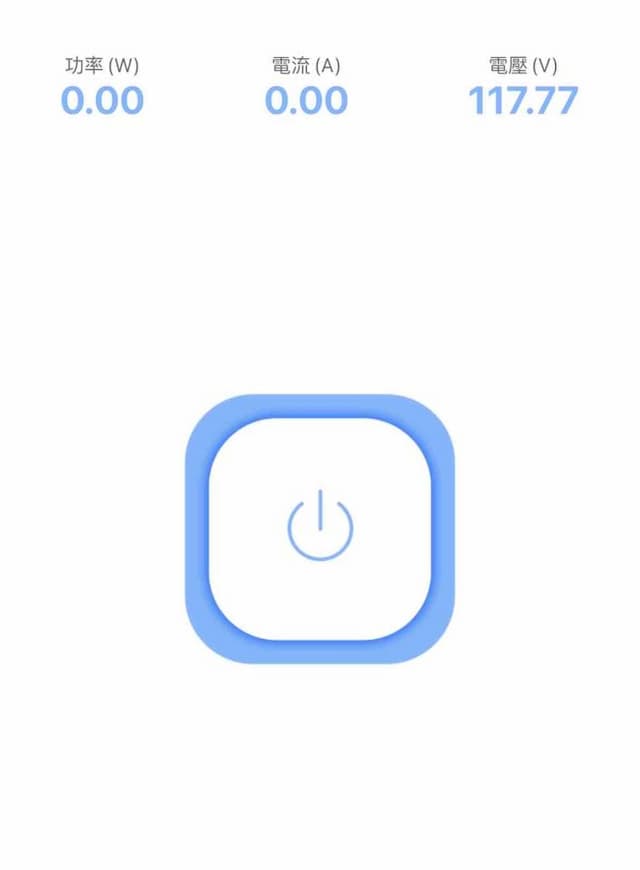Toggle the smart plug power button
The width and height of the screenshot is (640, 870).
click(x=320, y=527)
